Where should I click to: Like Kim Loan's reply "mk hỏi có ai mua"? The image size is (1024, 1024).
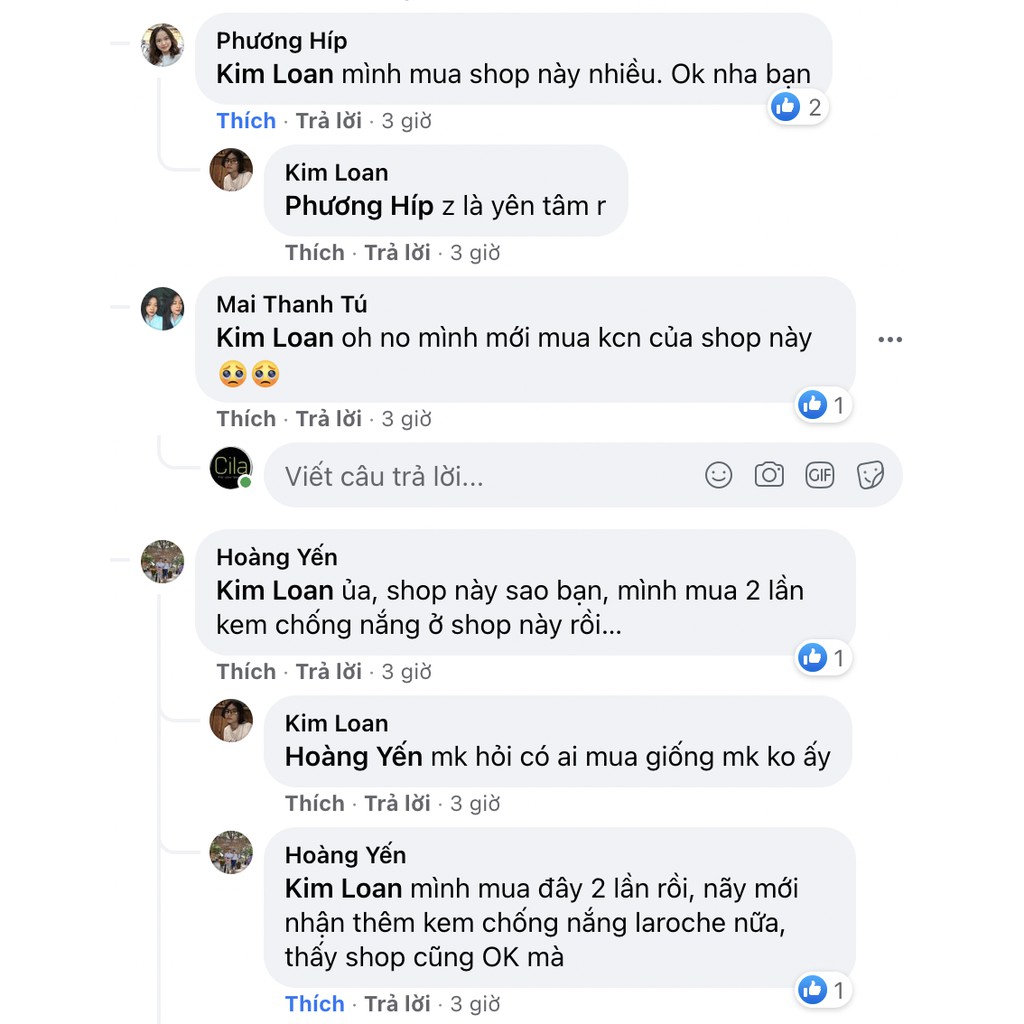click(314, 804)
